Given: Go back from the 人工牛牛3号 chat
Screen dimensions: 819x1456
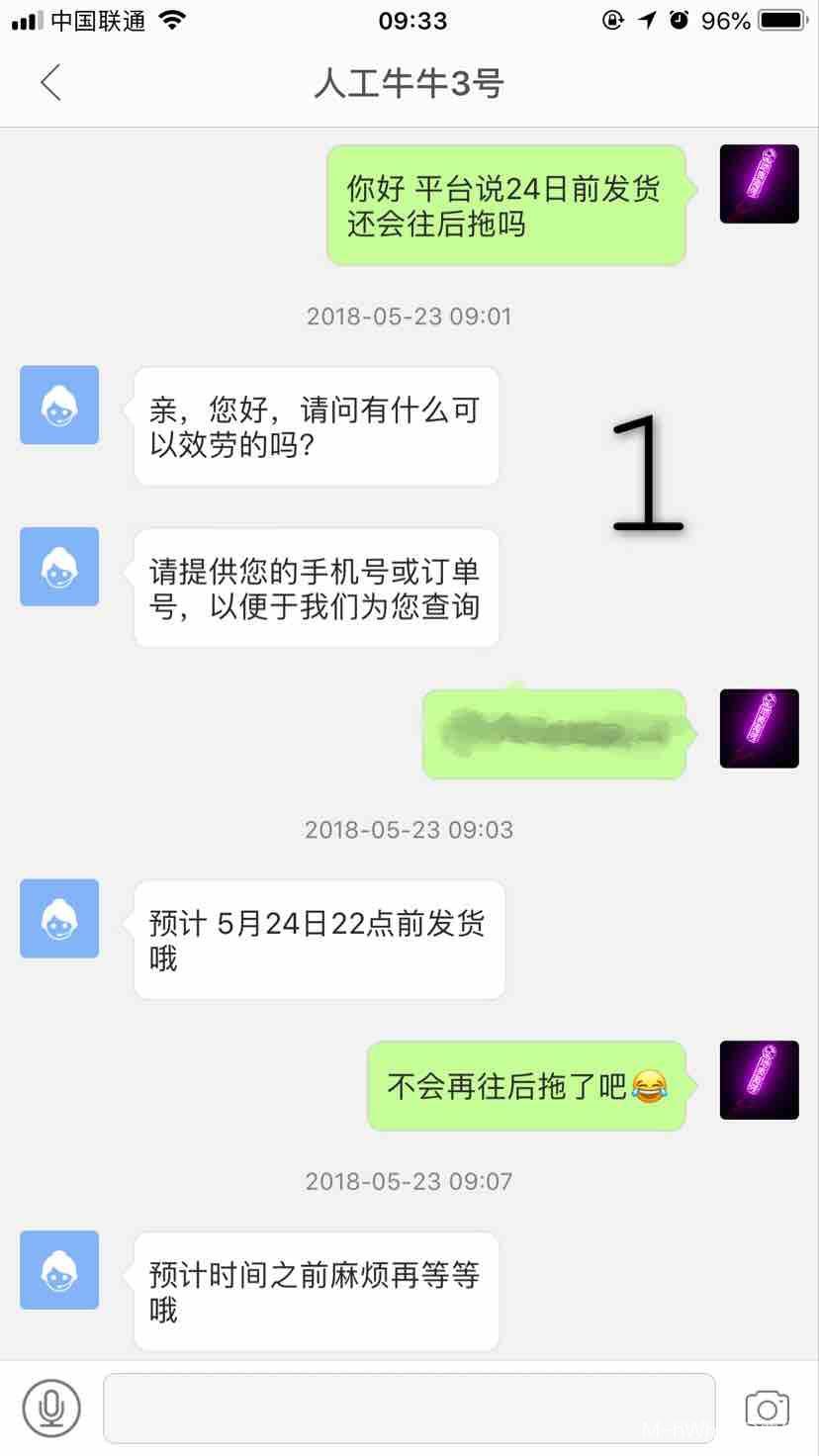Looking at the screenshot, I should (51, 83).
